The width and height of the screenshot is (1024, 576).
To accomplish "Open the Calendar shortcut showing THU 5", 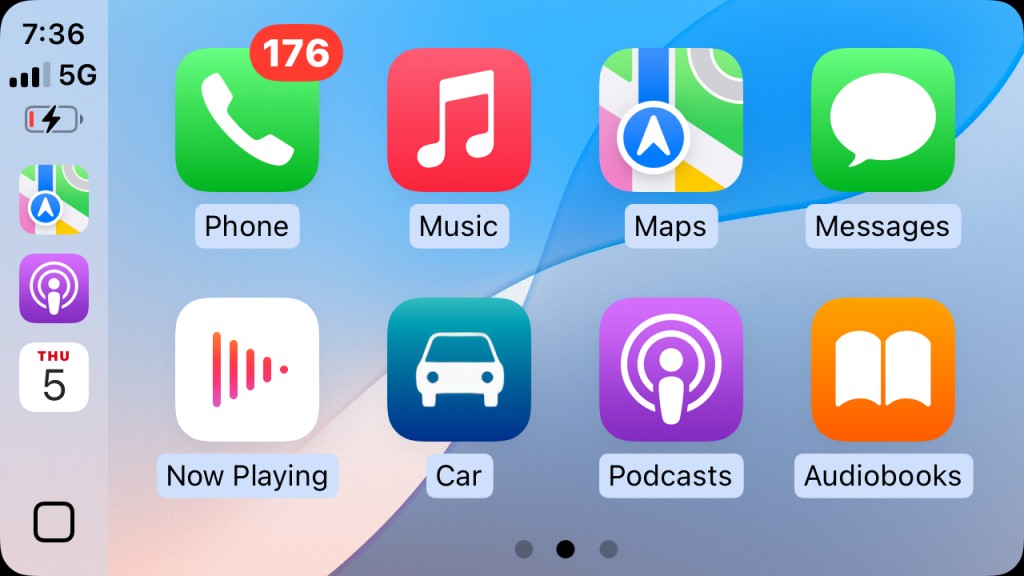I will click(x=54, y=377).
